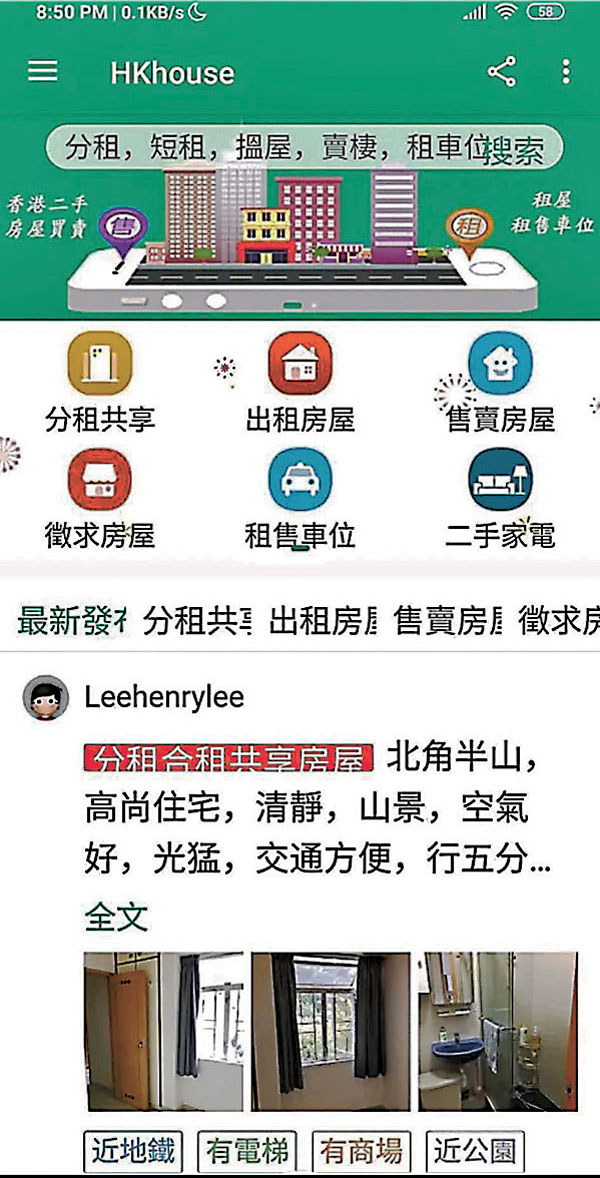Switch to the 徵求房屋 tab
Image resolution: width=600 pixels, height=1178 pixels.
point(558,621)
